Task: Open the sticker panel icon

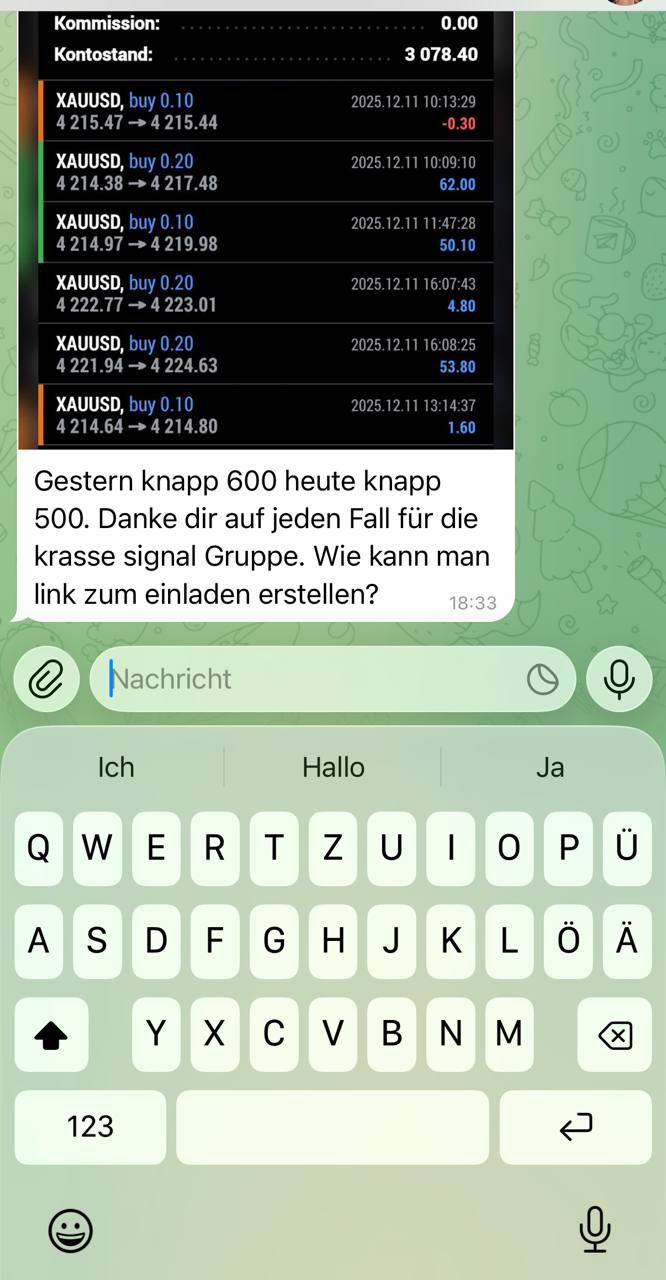Action: click(x=542, y=680)
